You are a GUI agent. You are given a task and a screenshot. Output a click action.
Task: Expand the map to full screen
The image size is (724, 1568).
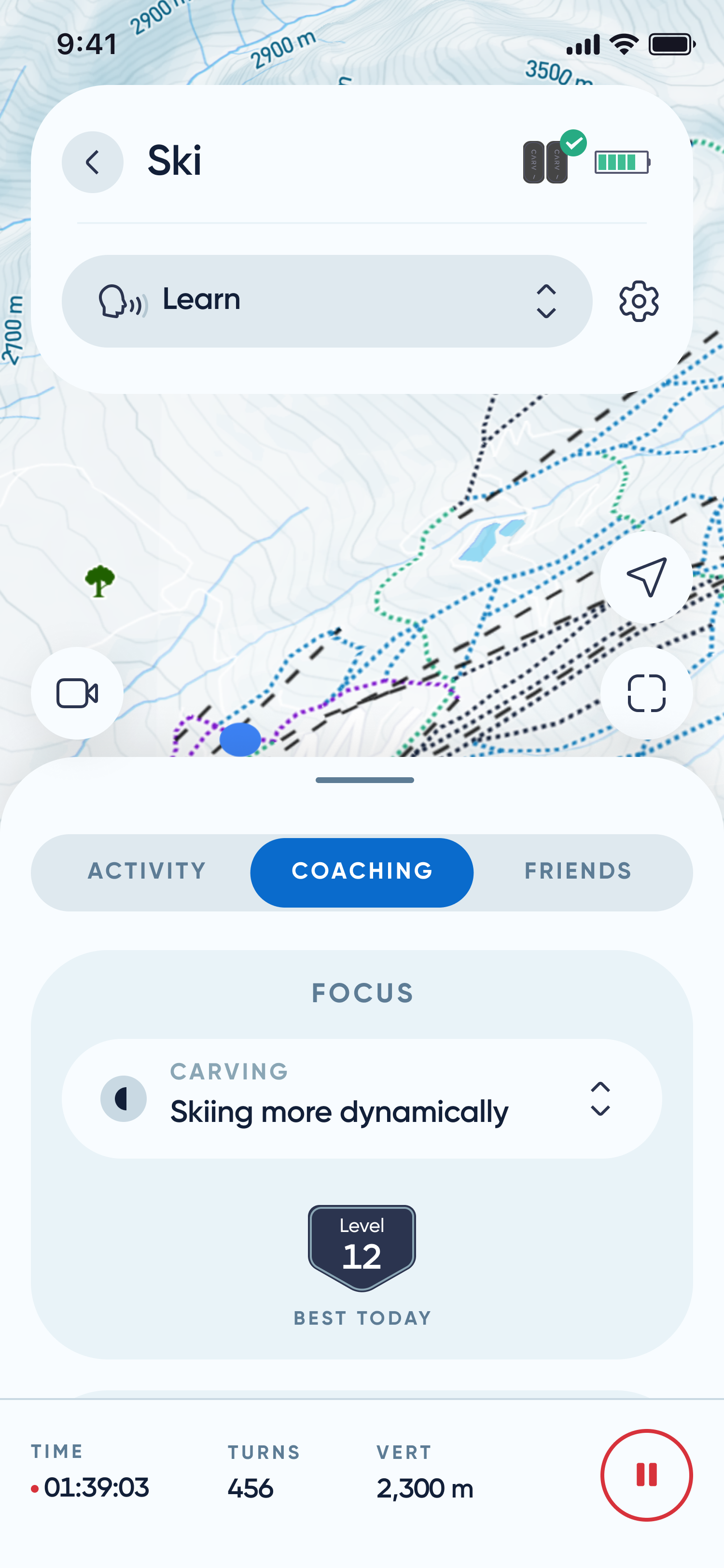pyautogui.click(x=645, y=693)
